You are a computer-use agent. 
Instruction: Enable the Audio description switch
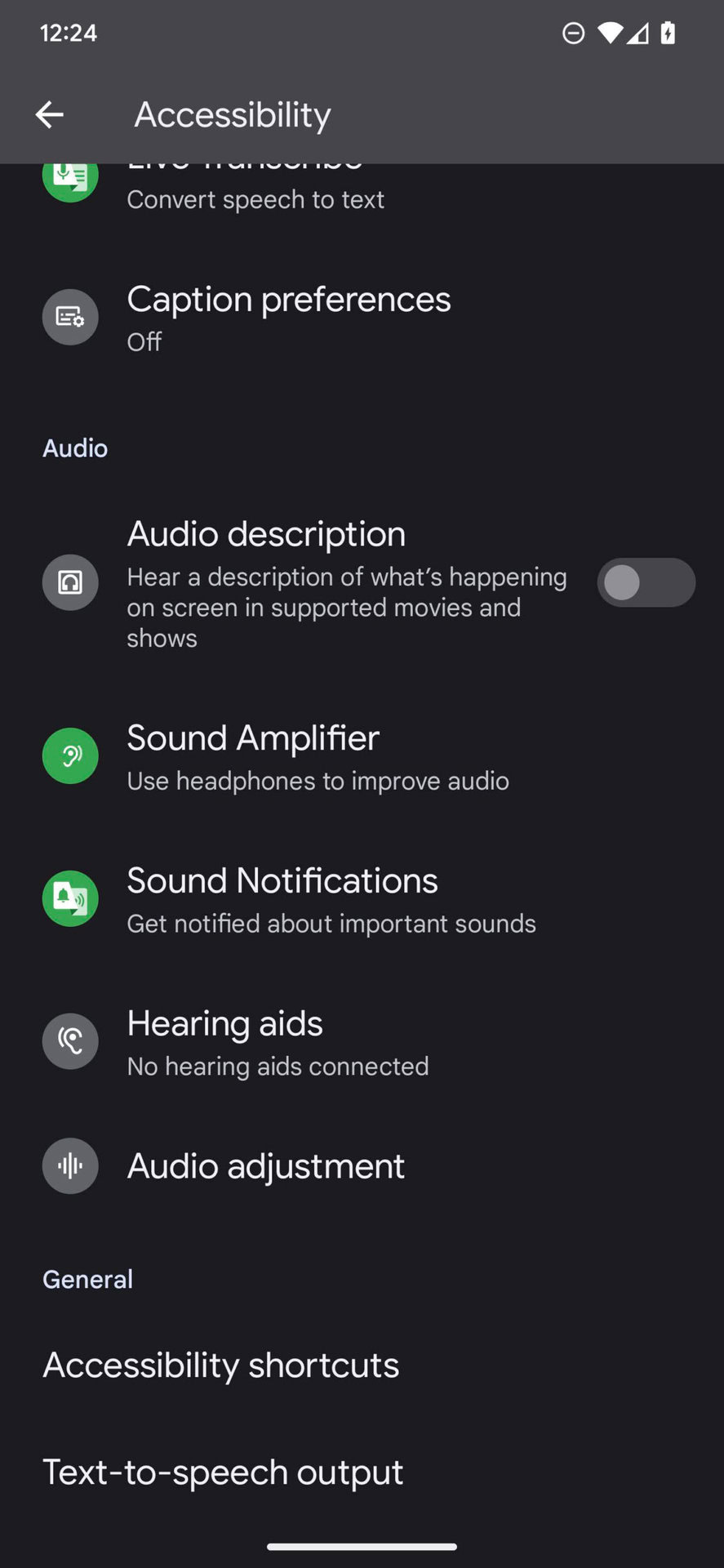pyautogui.click(x=646, y=582)
